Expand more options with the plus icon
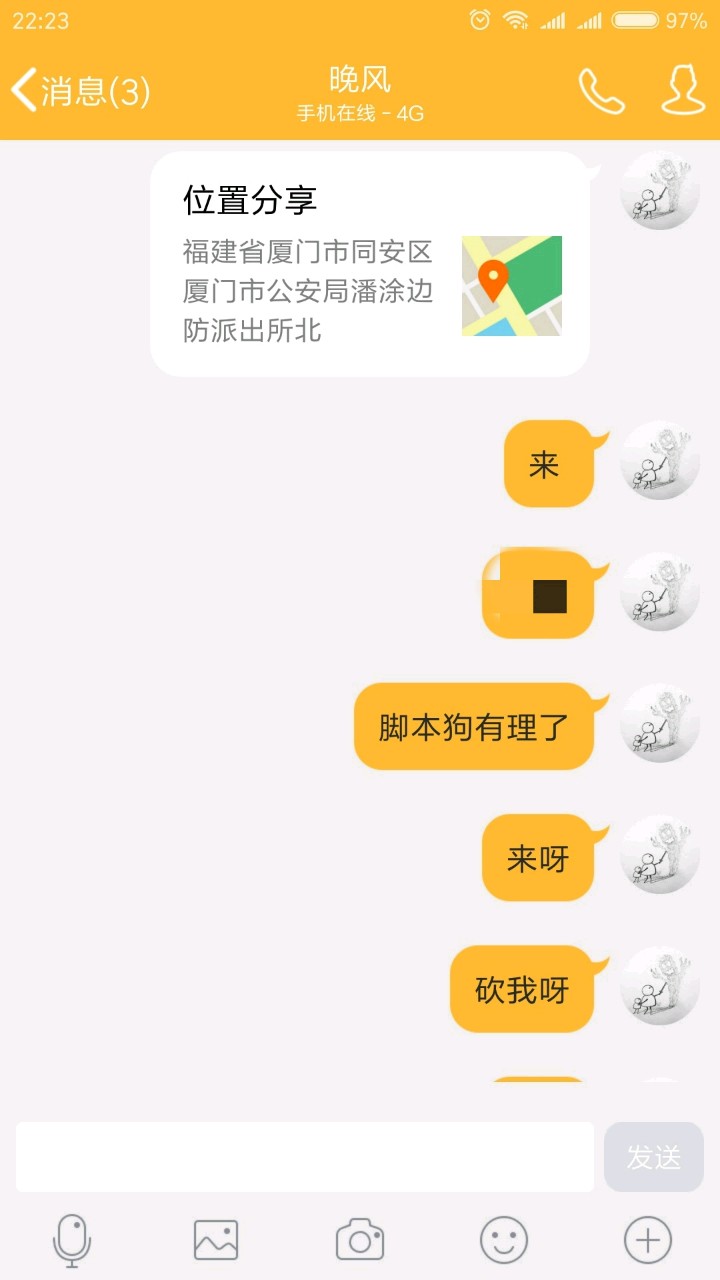 [648, 1241]
